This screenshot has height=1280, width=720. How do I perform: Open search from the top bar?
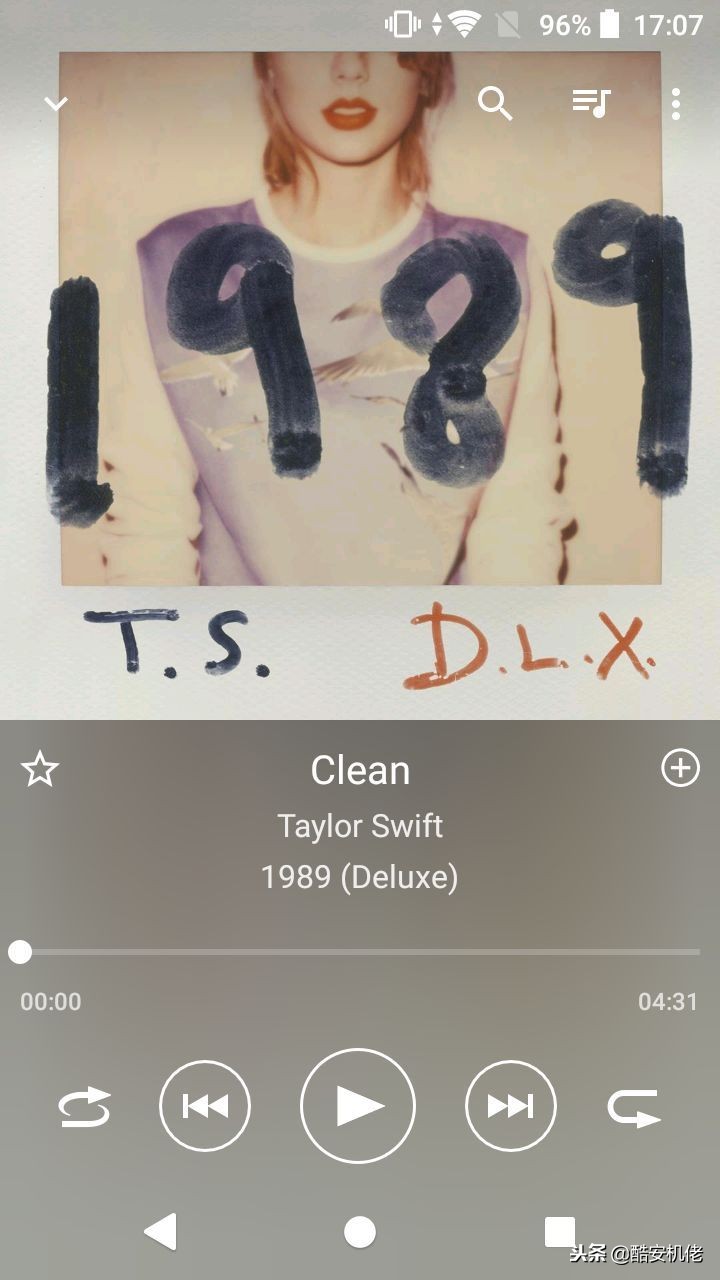[x=495, y=103]
